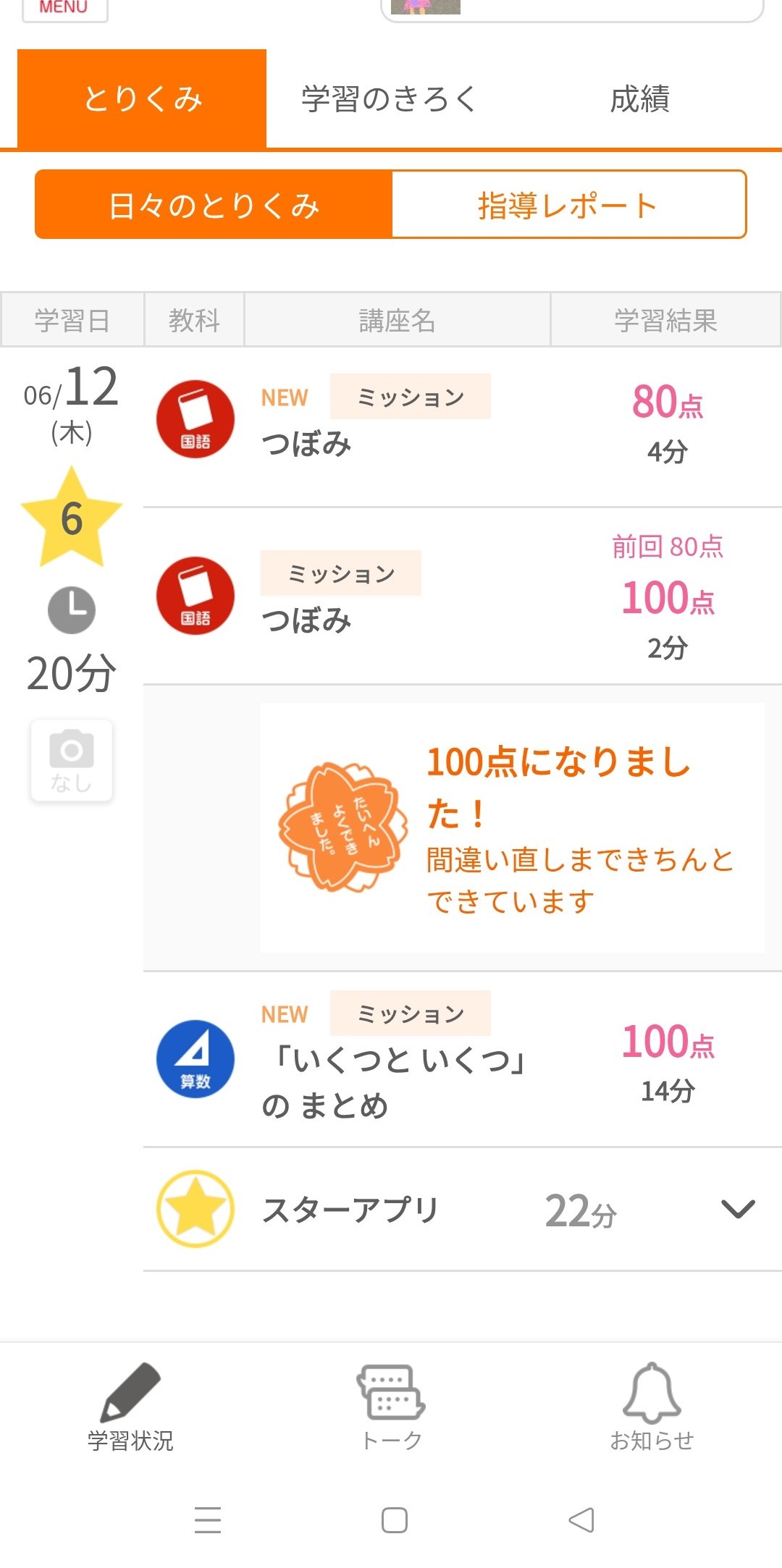The image size is (782, 1568).
Task: Switch to 指導レポート view
Action: (568, 205)
